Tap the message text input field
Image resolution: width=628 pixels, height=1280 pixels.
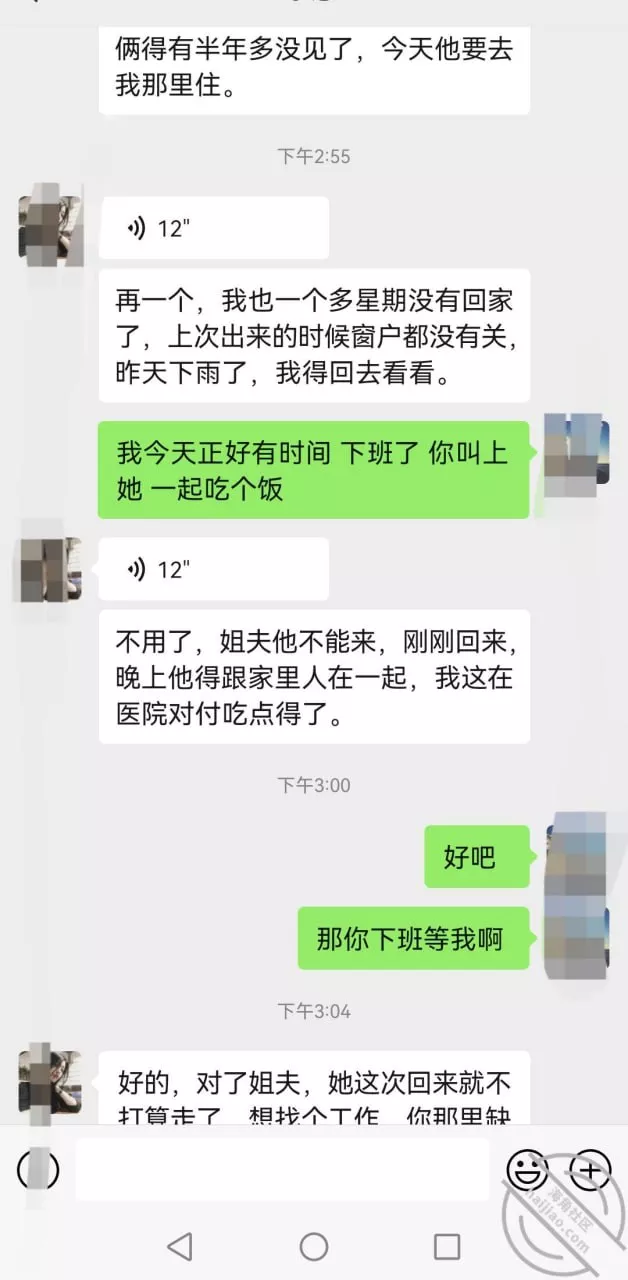tap(282, 1169)
